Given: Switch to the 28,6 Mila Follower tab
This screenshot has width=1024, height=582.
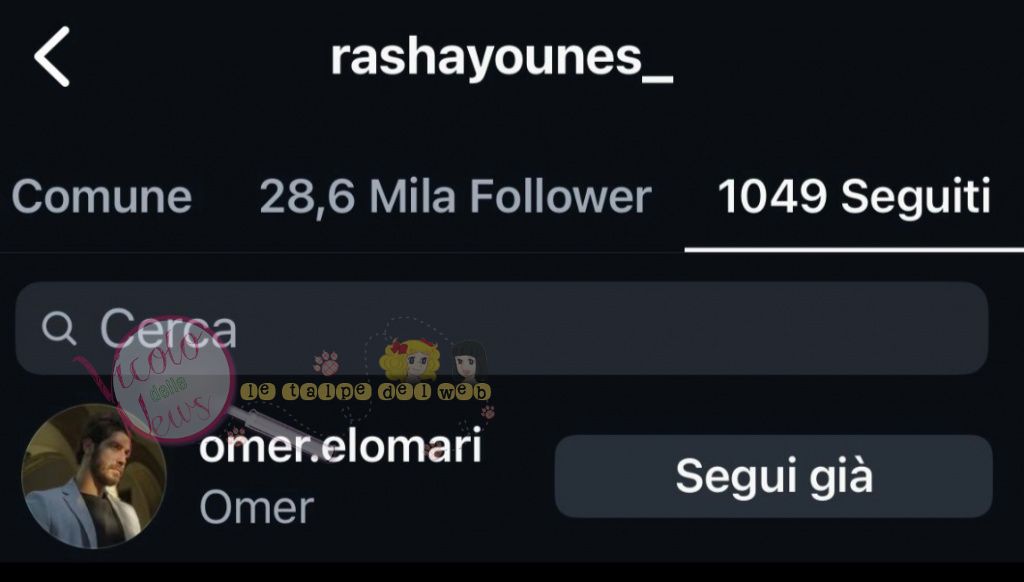Looking at the screenshot, I should click(x=455, y=197).
